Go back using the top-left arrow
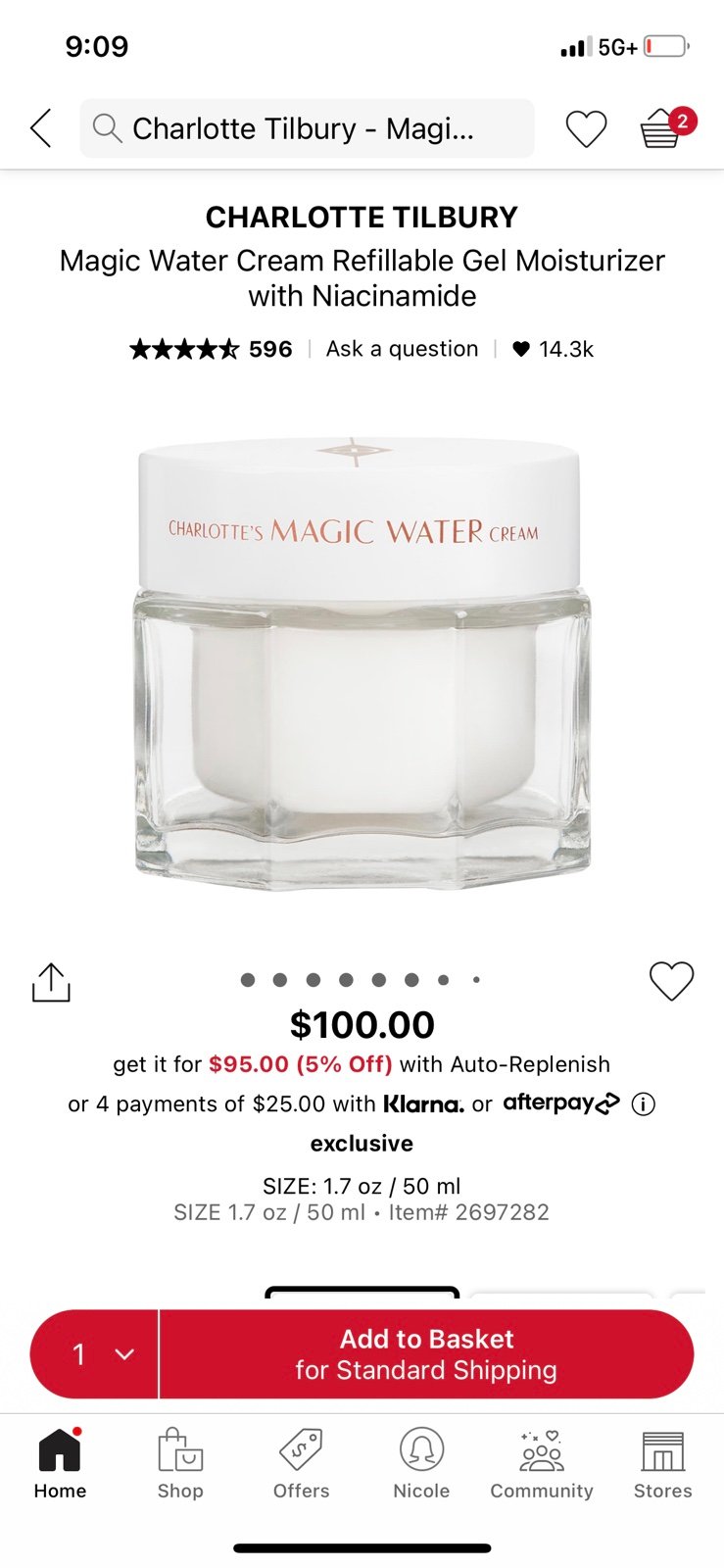 [x=40, y=128]
